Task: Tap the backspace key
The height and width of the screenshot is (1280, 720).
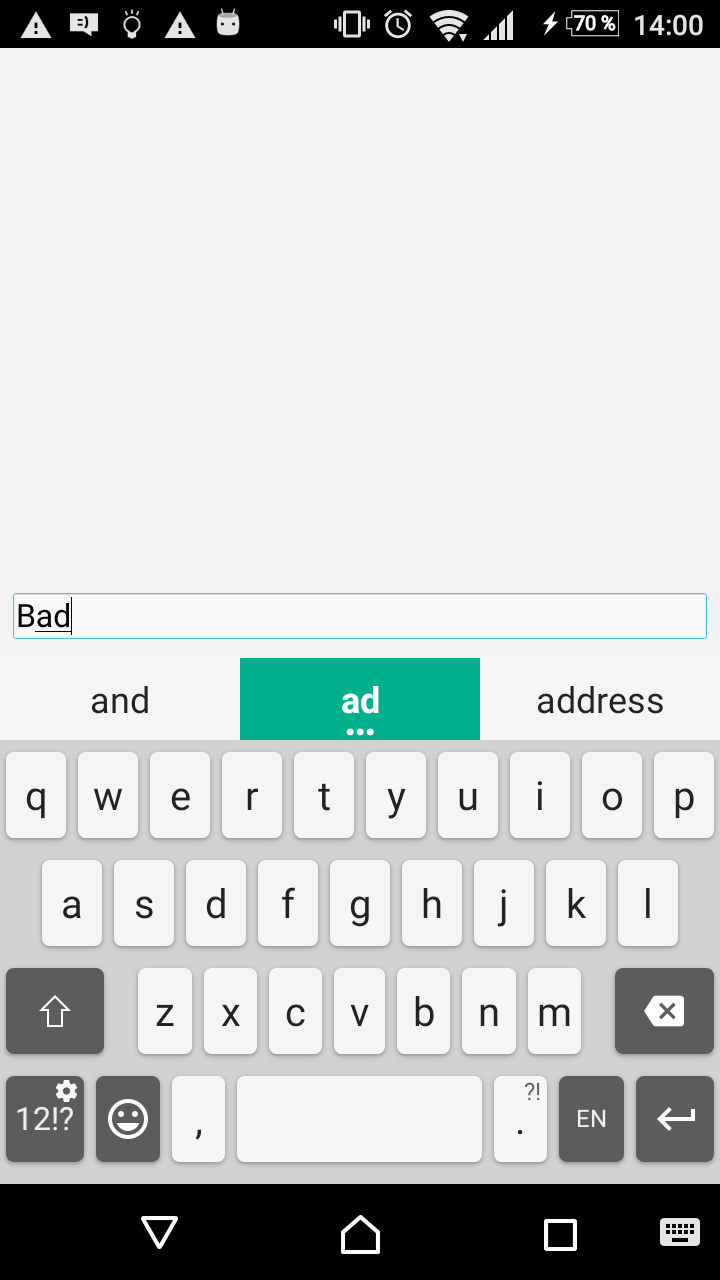Action: point(664,1011)
